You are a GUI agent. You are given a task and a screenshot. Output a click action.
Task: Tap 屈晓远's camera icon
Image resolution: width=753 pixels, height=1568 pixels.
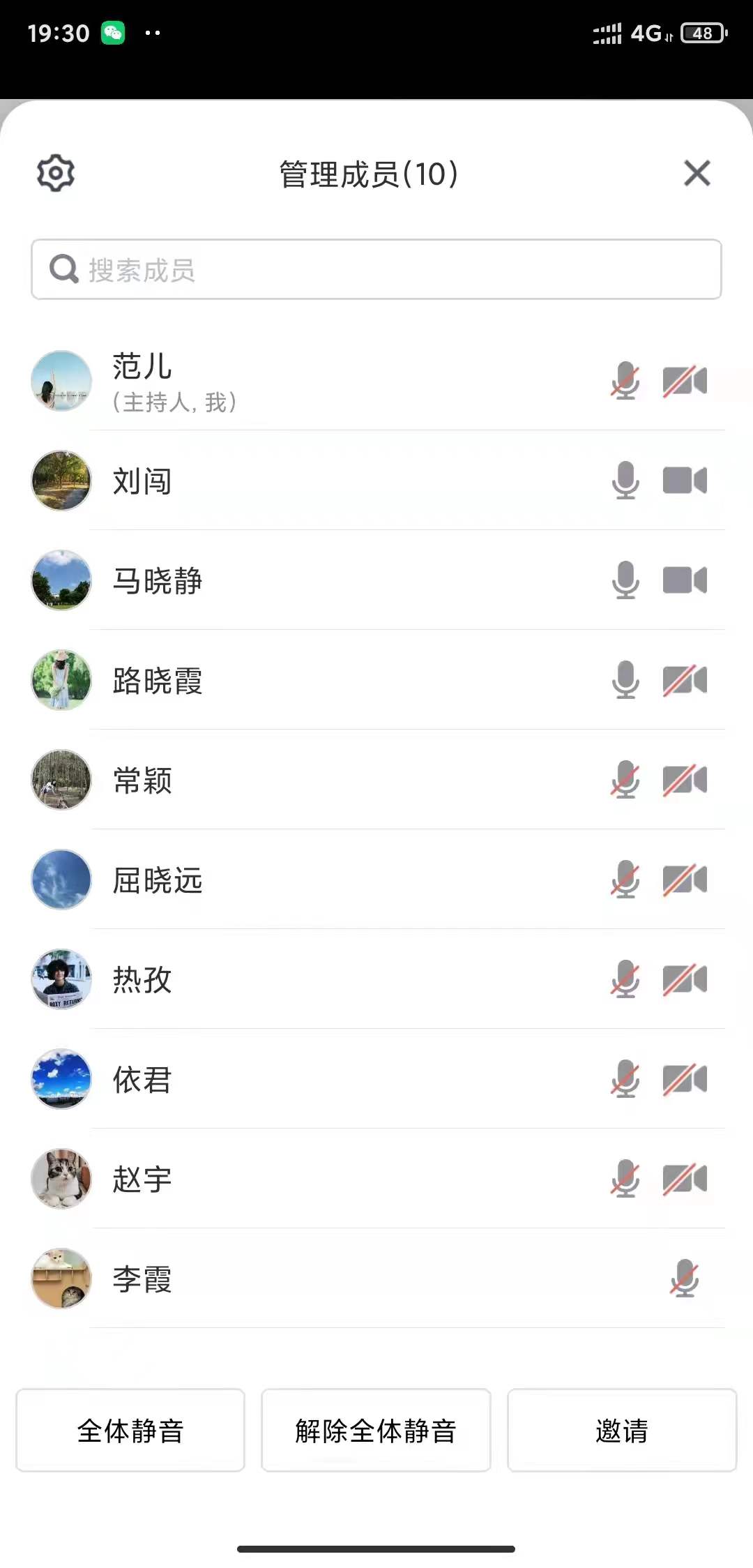pos(685,880)
